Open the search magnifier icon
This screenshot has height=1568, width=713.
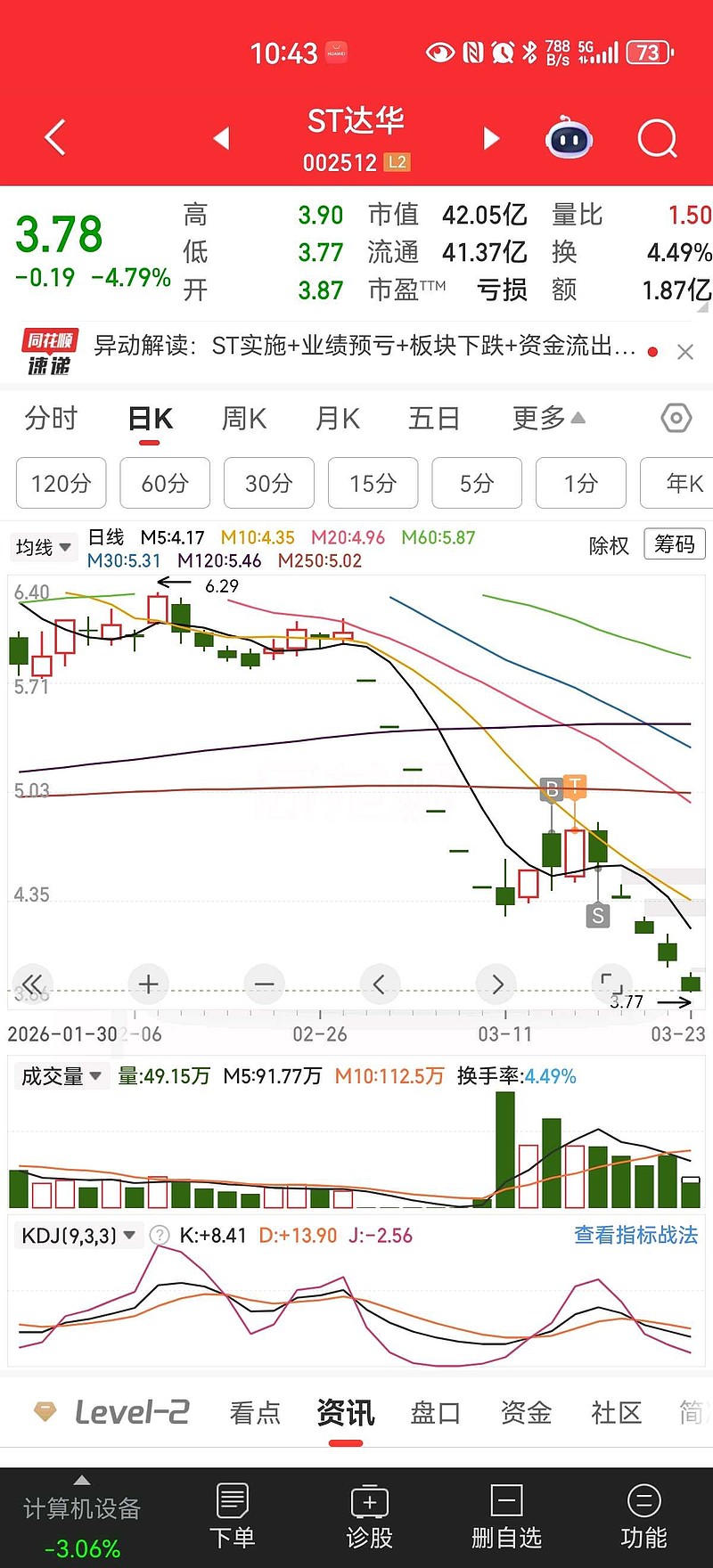coord(657,139)
